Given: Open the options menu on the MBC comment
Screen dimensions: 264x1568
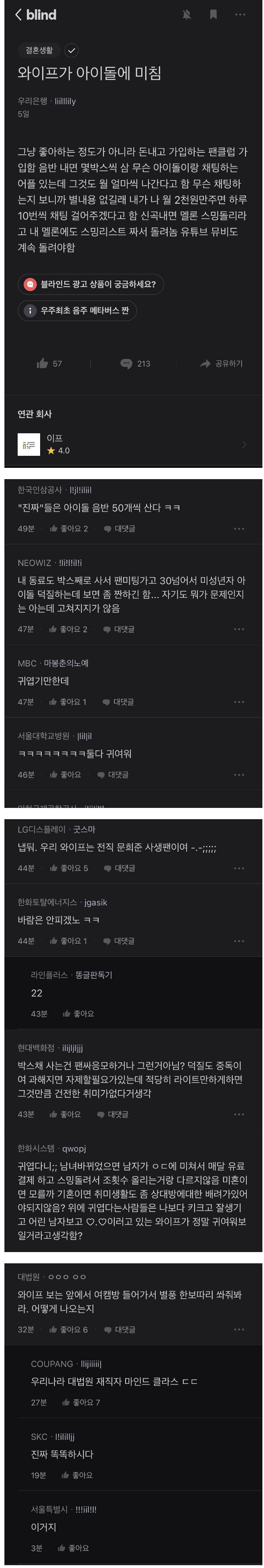Looking at the screenshot, I should coord(239,702).
